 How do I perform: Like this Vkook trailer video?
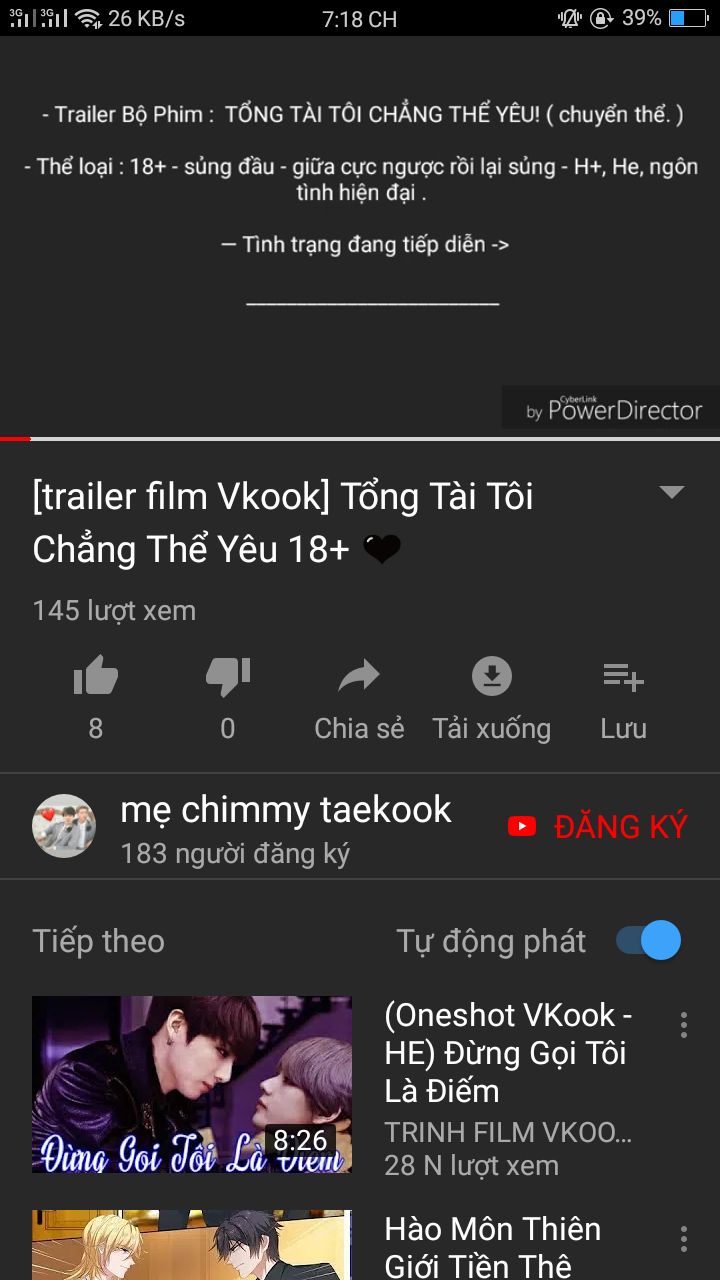96,679
